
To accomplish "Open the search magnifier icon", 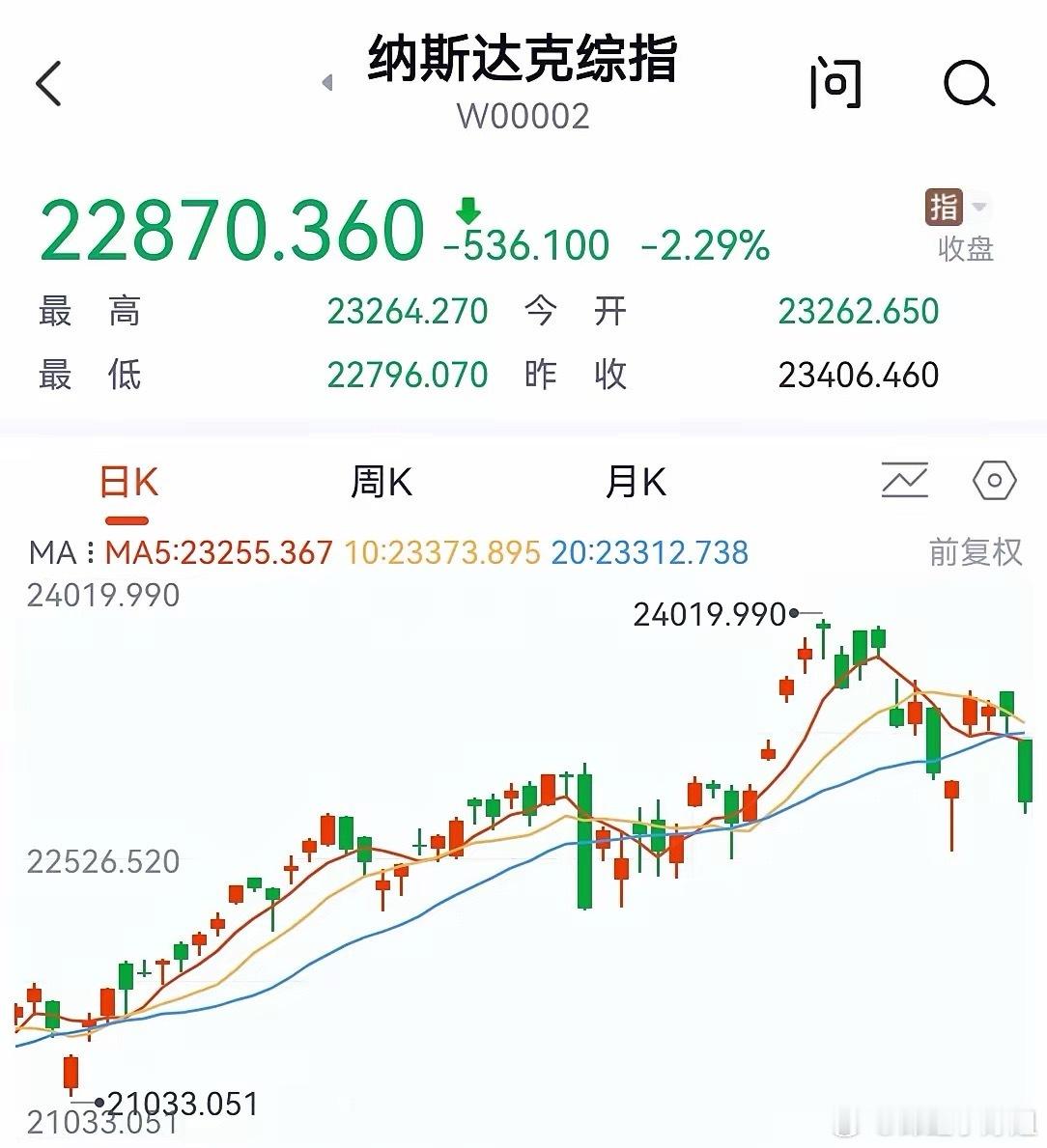I will pyautogui.click(x=970, y=85).
